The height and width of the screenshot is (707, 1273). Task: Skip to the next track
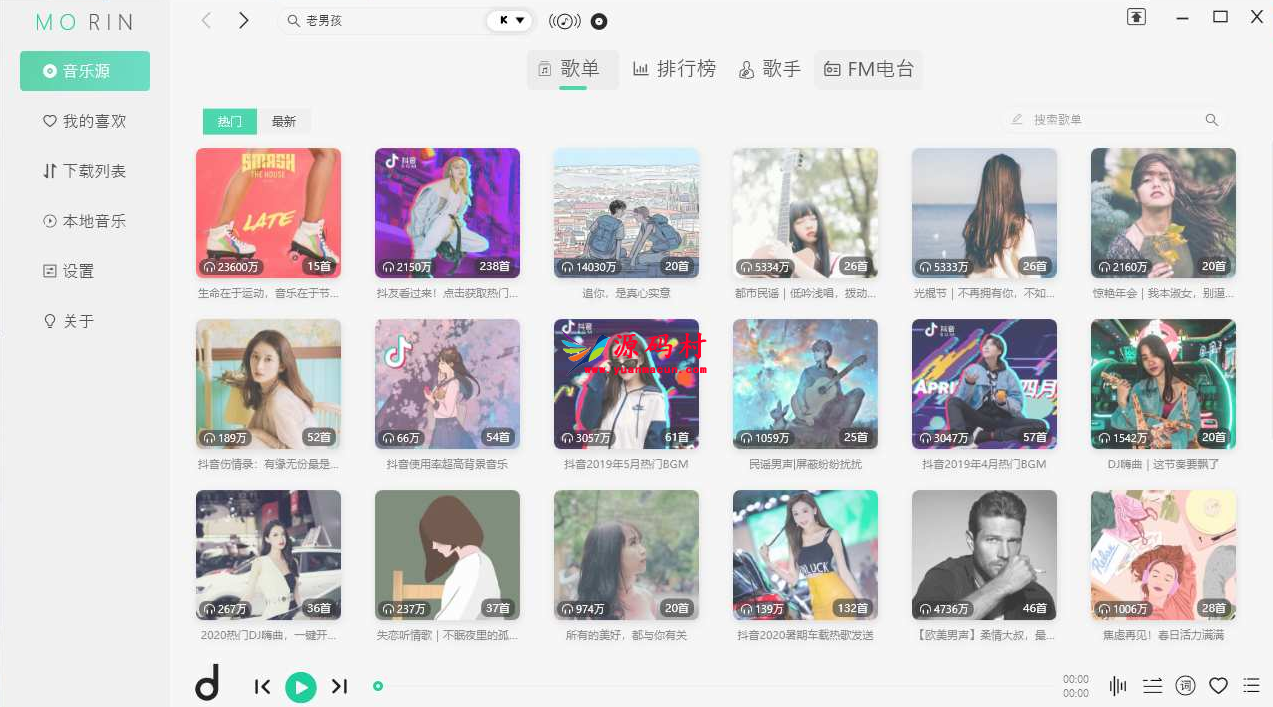coord(340,686)
